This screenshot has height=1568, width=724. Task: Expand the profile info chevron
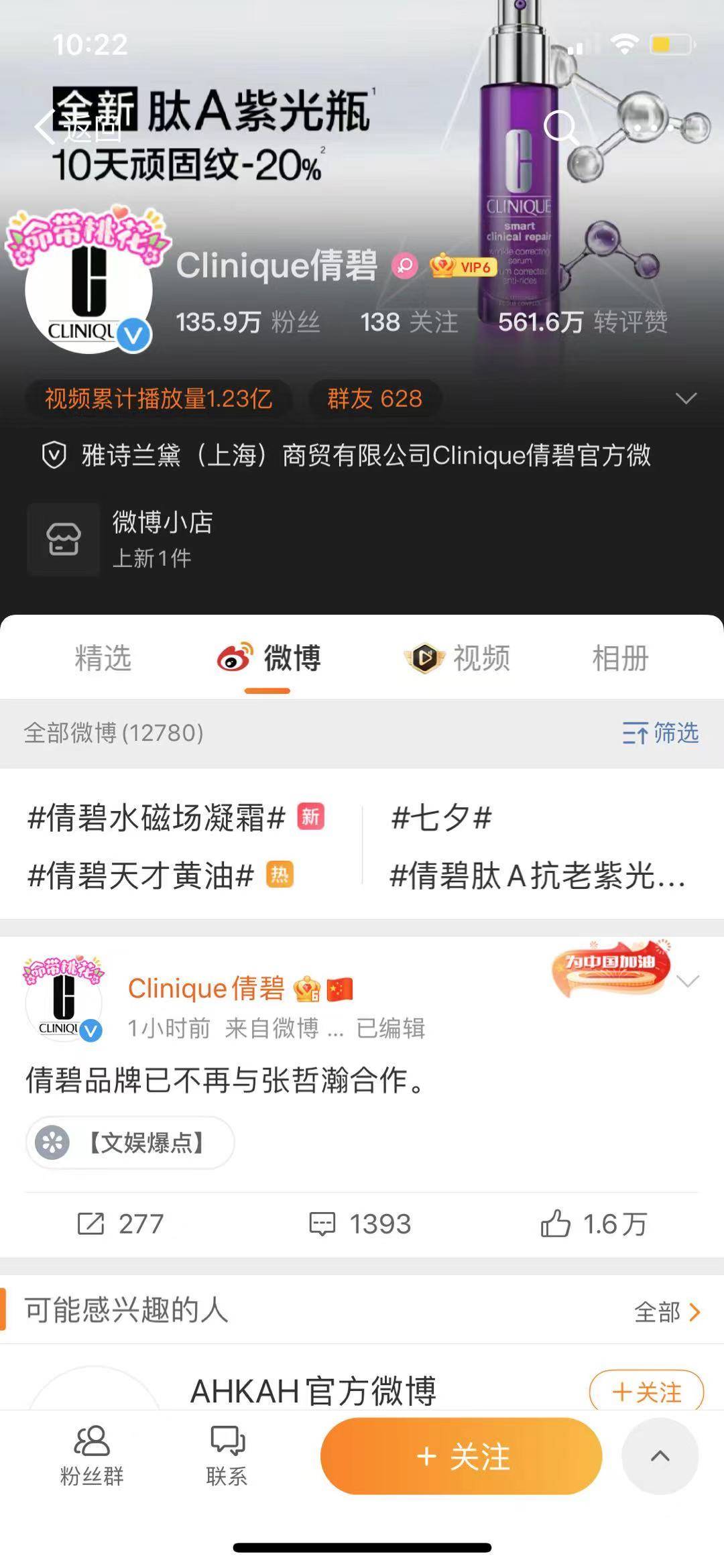tap(686, 399)
